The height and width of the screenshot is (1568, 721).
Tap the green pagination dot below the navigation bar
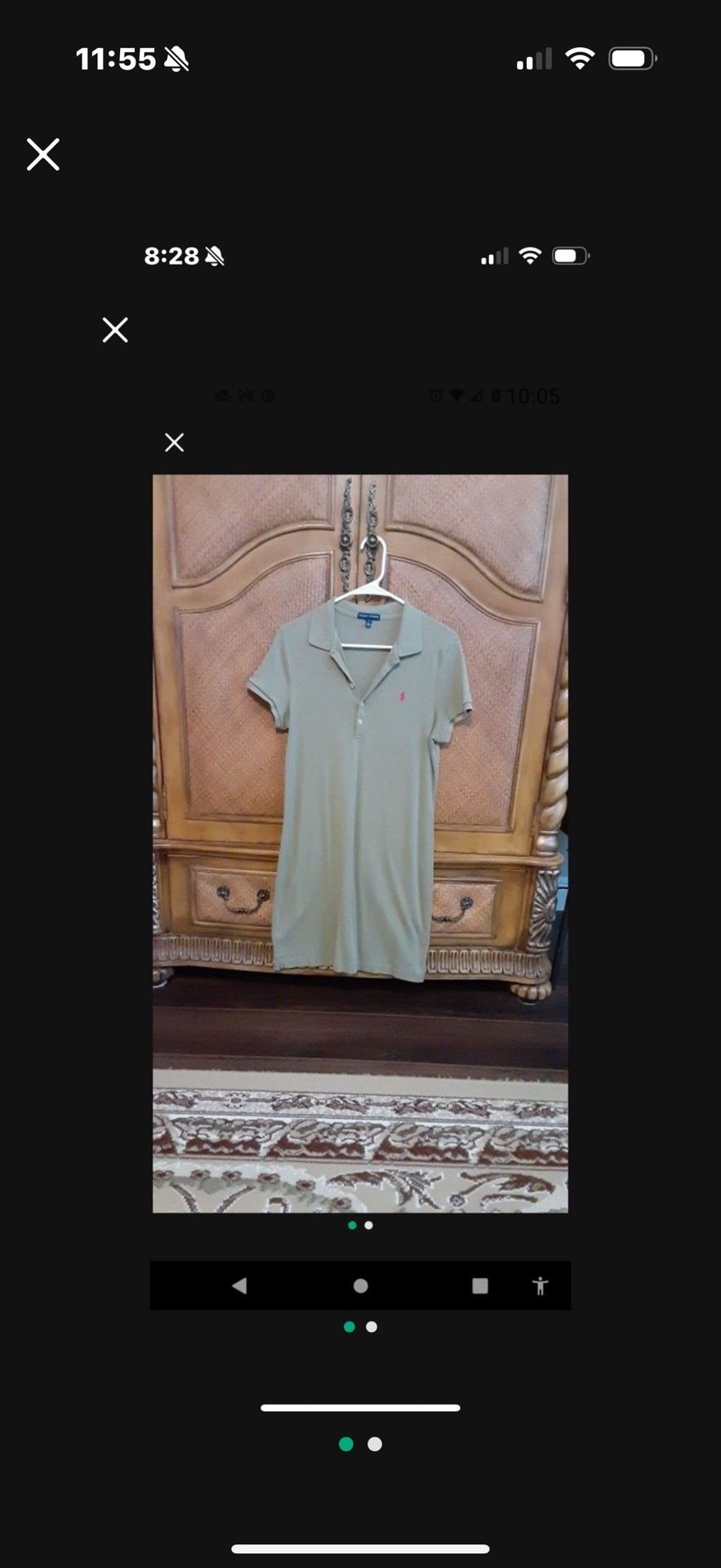click(349, 1325)
